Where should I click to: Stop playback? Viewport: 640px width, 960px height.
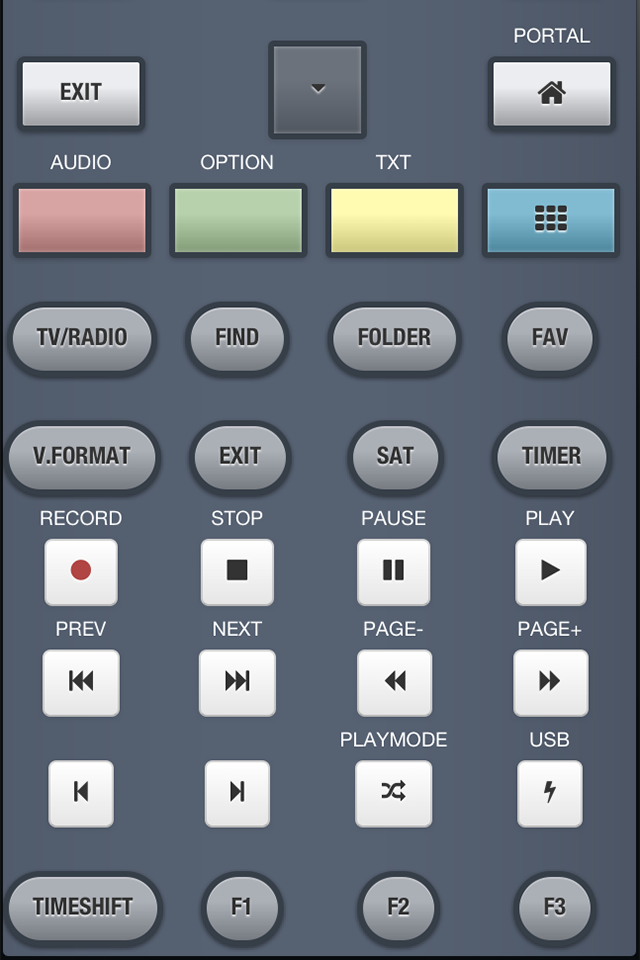(x=237, y=571)
